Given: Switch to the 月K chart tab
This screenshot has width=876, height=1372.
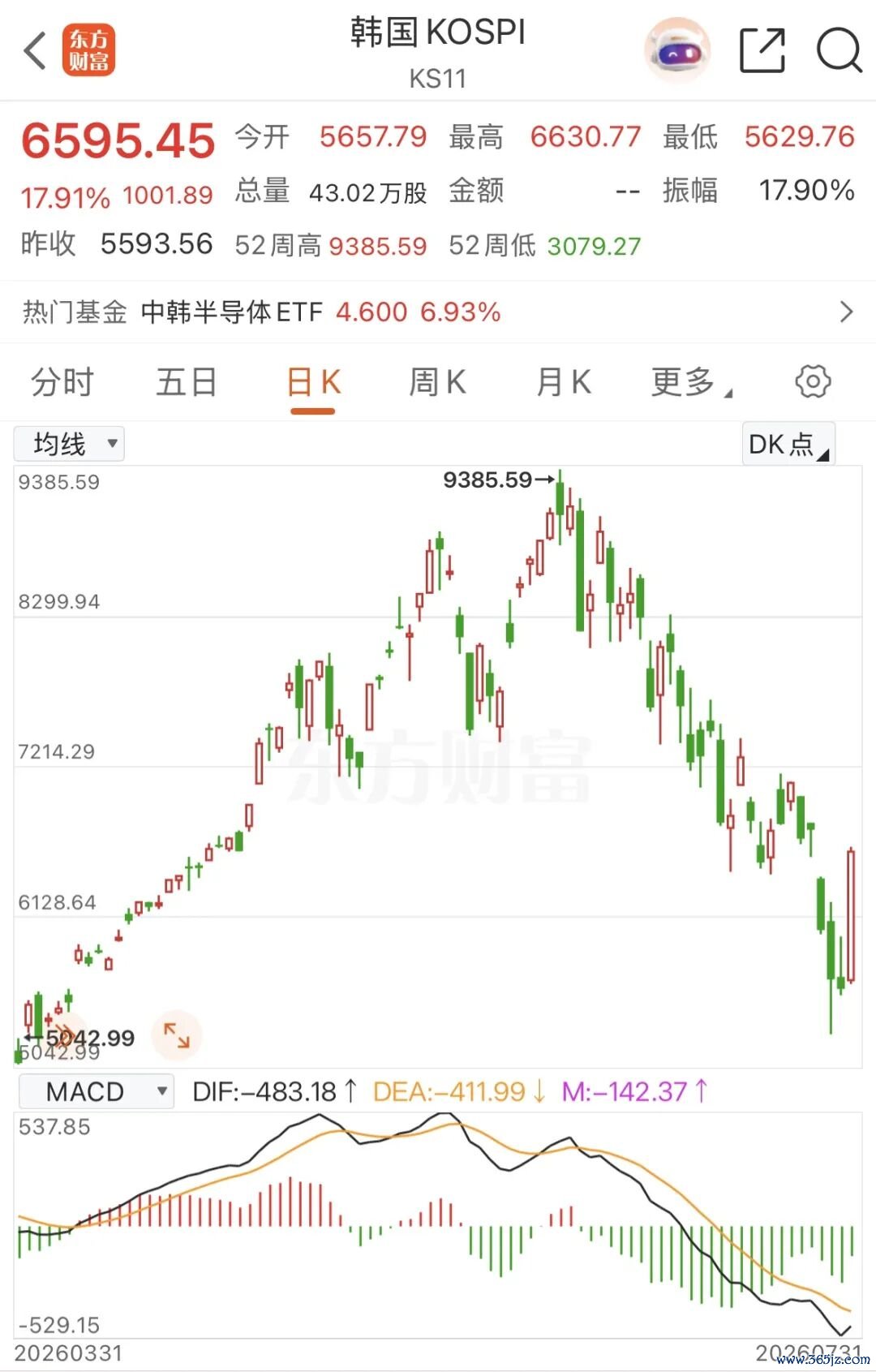Looking at the screenshot, I should (563, 382).
